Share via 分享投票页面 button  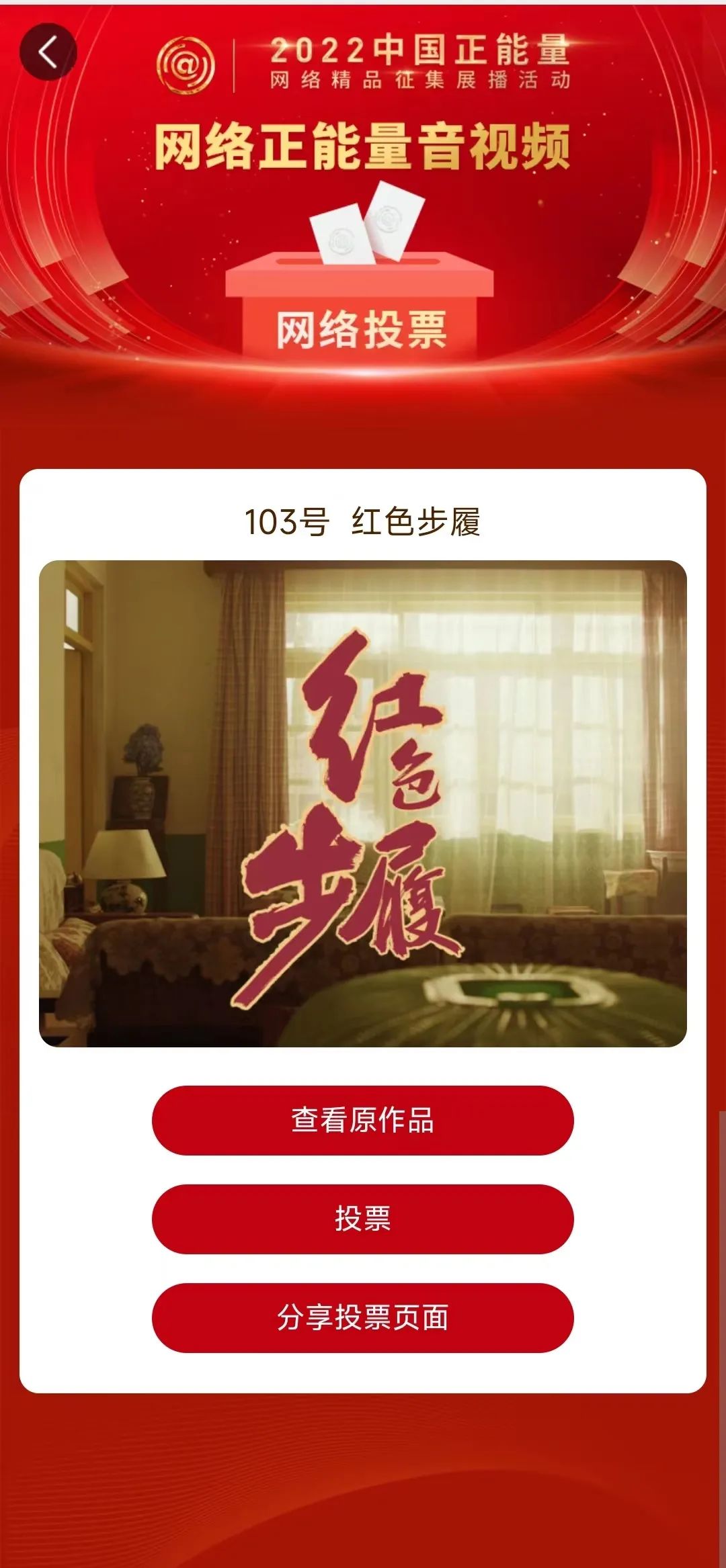click(x=362, y=1317)
